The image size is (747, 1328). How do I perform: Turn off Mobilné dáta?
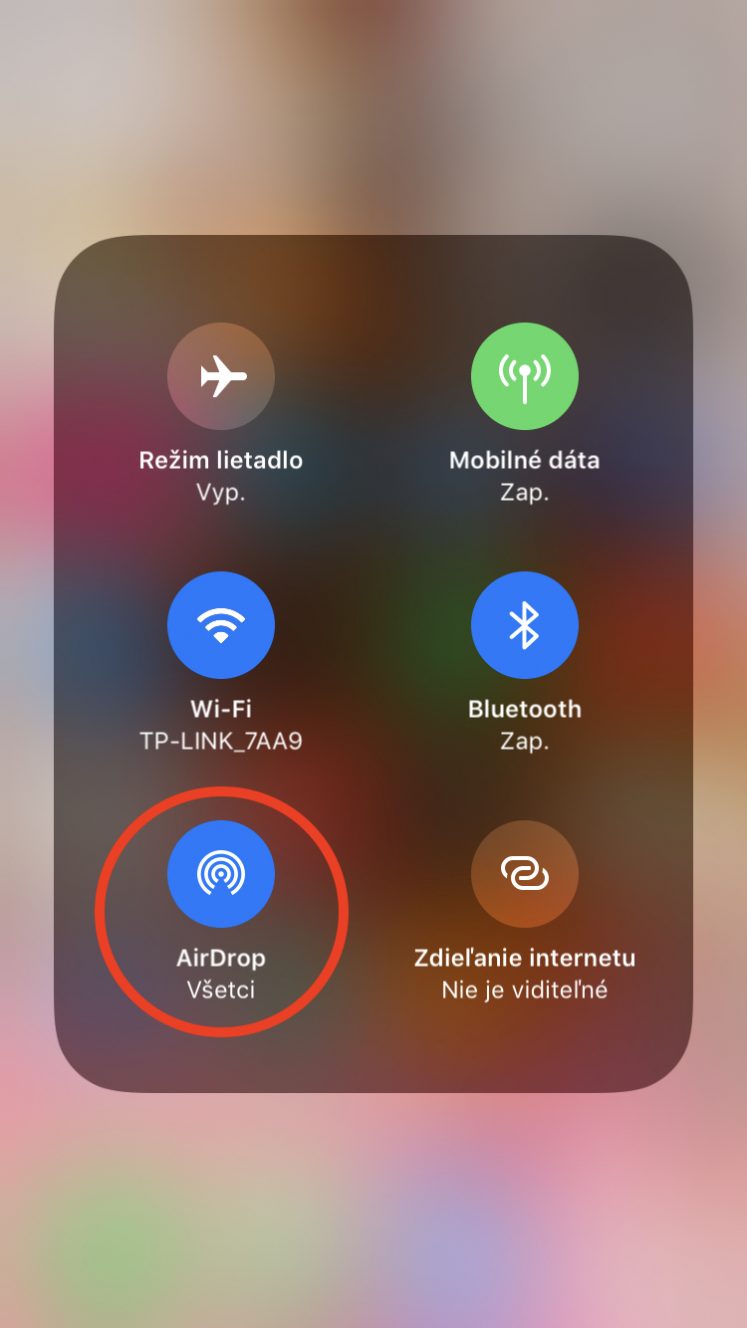524,377
